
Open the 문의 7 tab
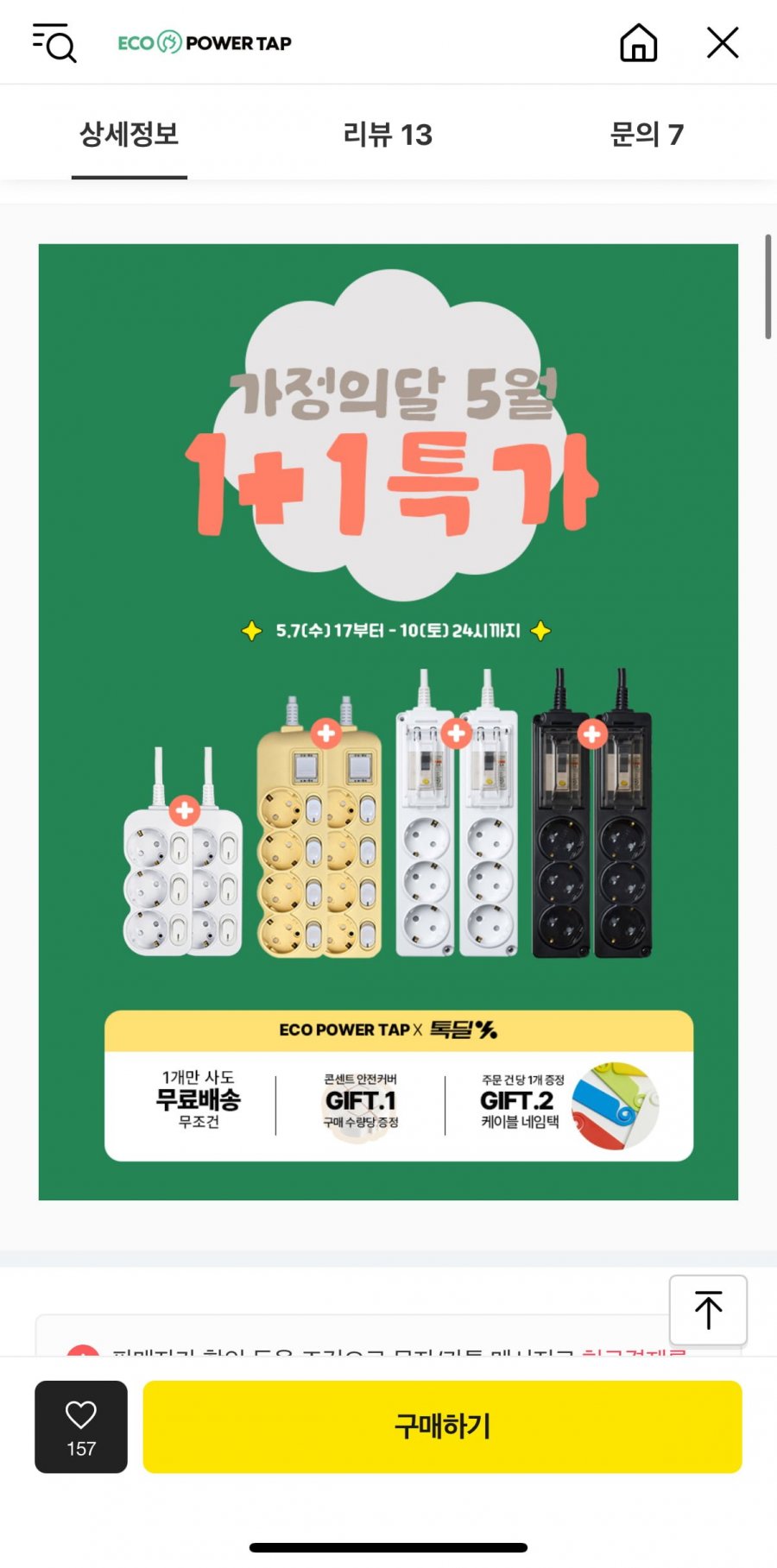coord(646,135)
